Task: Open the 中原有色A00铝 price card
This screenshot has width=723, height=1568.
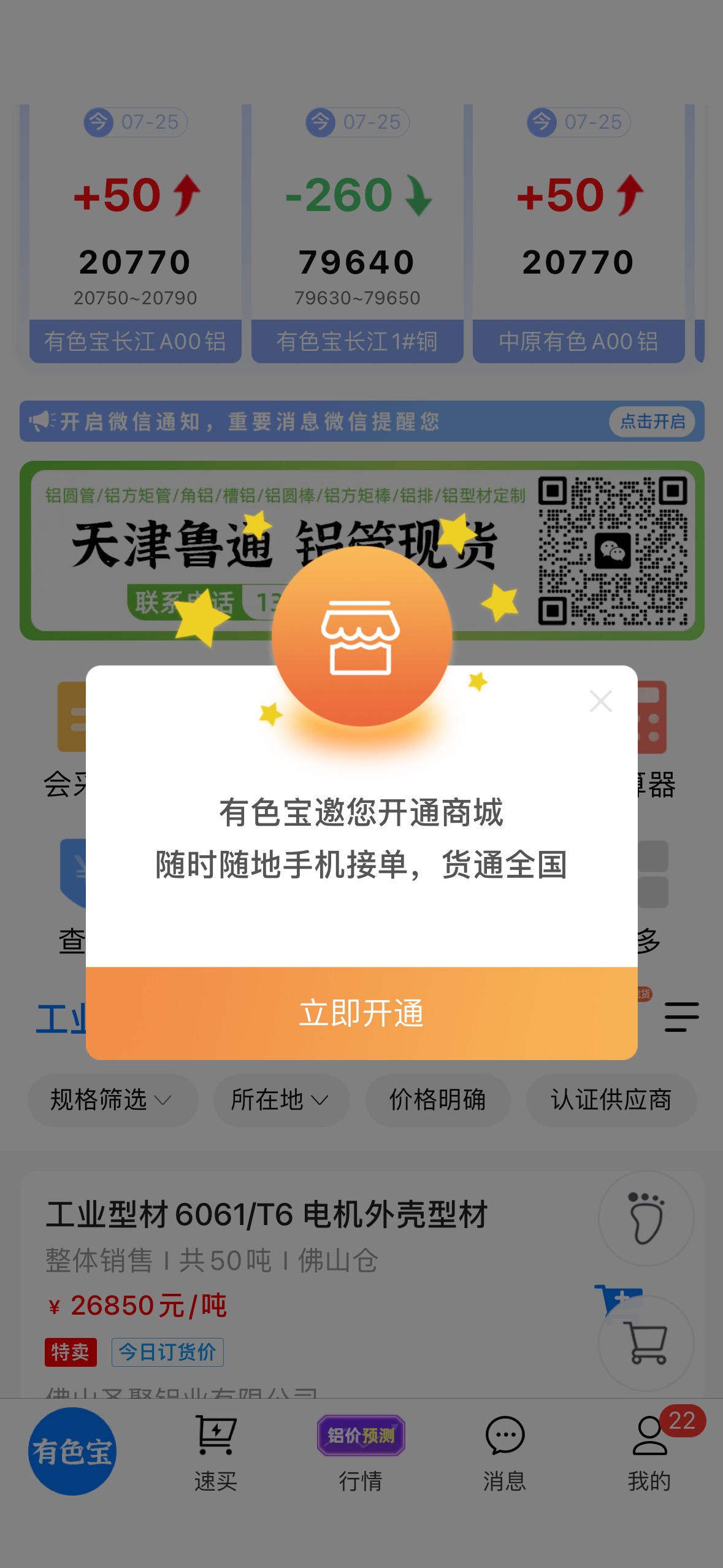Action: 578,234
